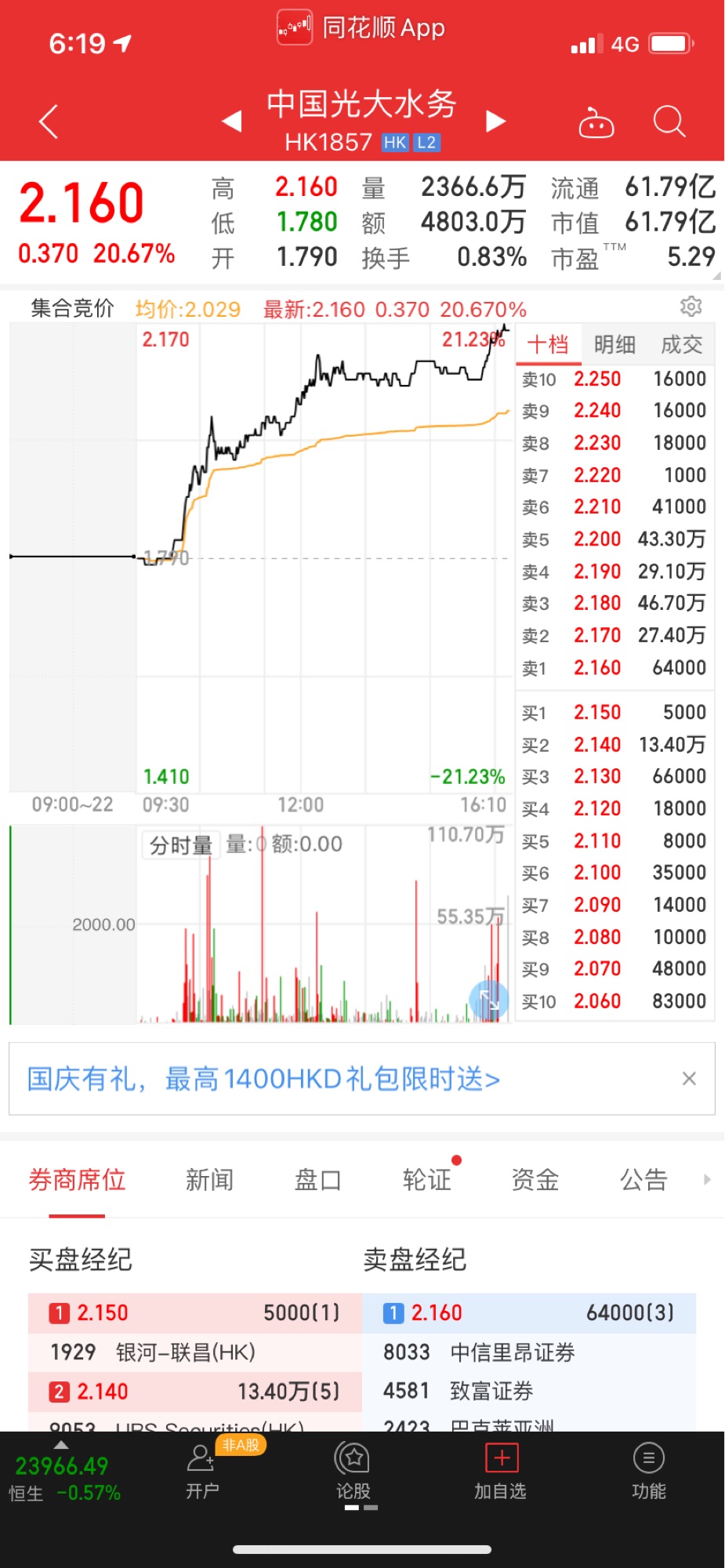Image resolution: width=725 pixels, height=1568 pixels.
Task: Add stock to watchlist with 加自选
Action: click(x=500, y=1472)
